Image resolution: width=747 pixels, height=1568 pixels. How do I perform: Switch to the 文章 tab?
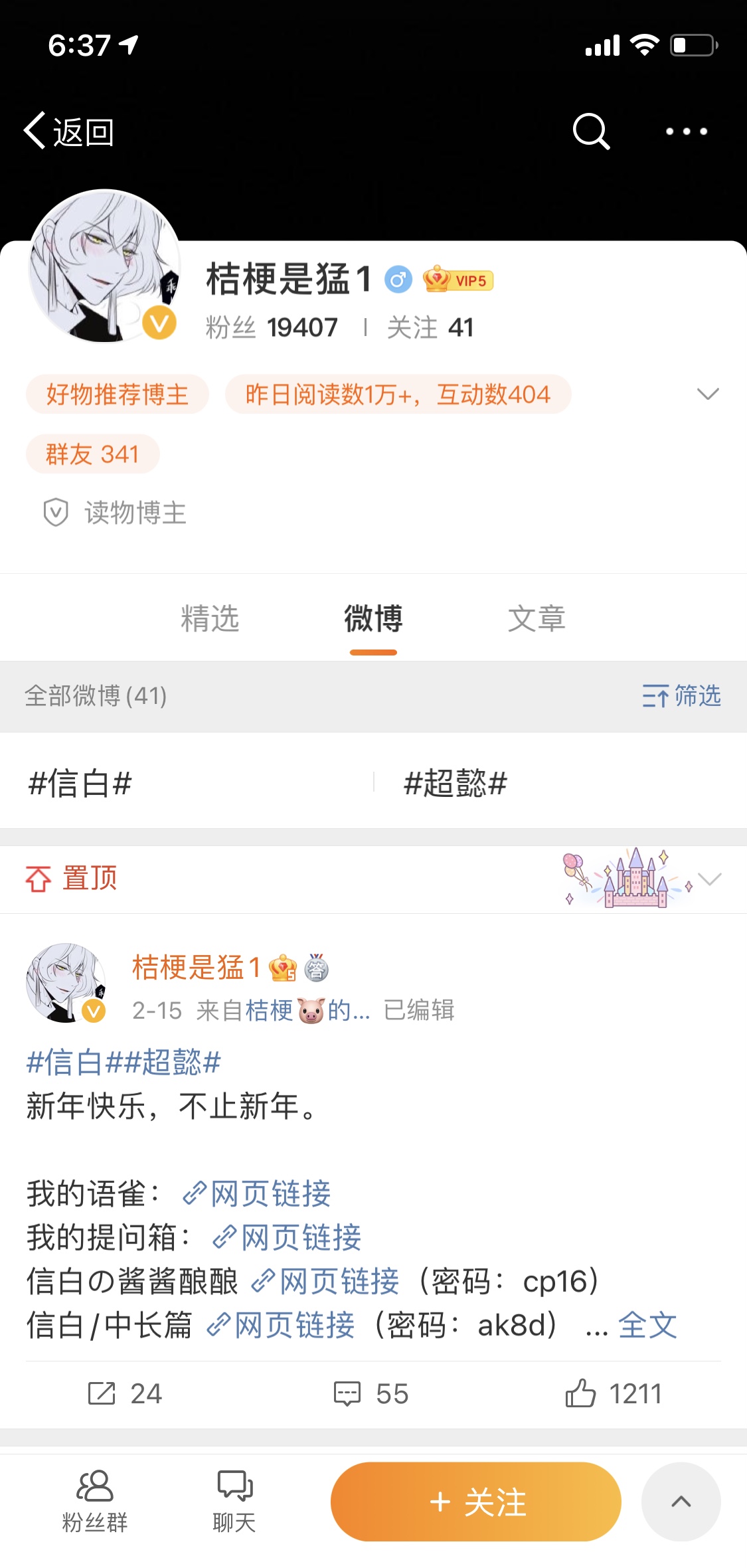[537, 618]
